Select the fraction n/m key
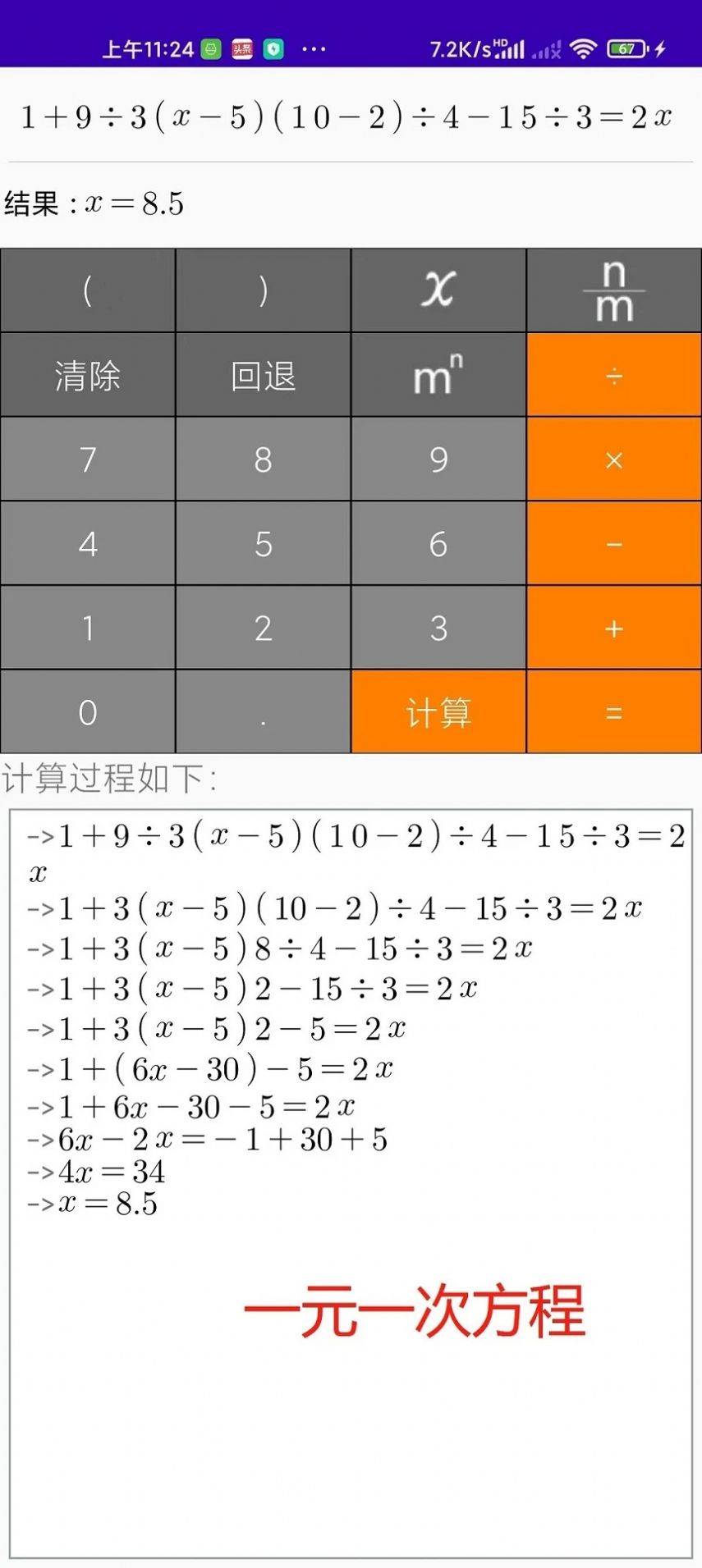The image size is (702, 1568). [x=613, y=290]
